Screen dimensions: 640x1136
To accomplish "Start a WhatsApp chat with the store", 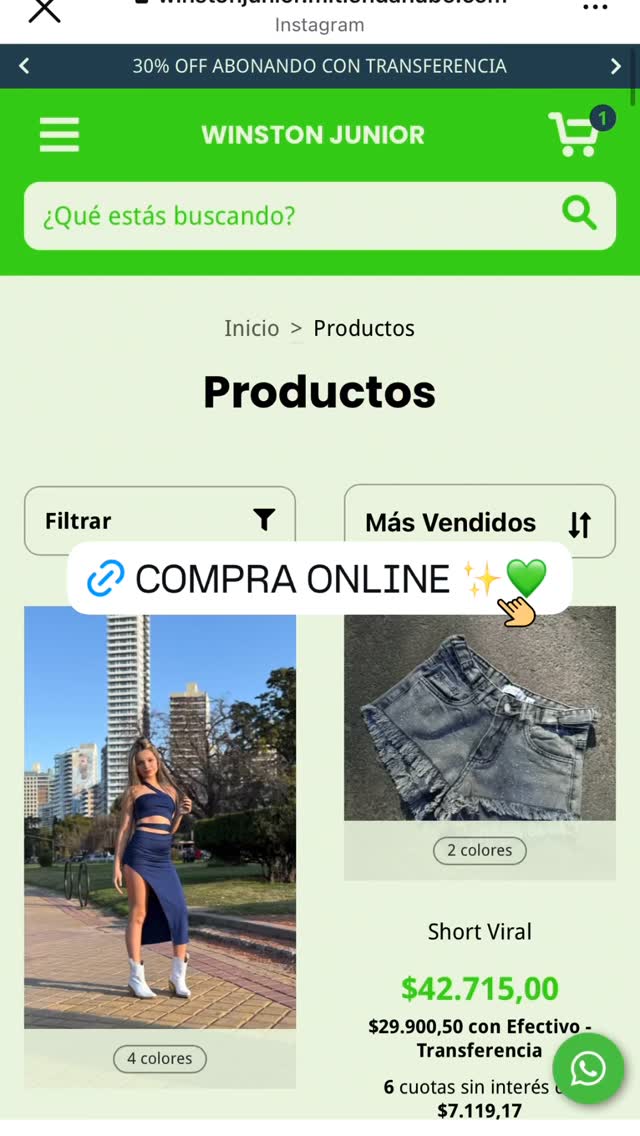I will pos(587,1069).
